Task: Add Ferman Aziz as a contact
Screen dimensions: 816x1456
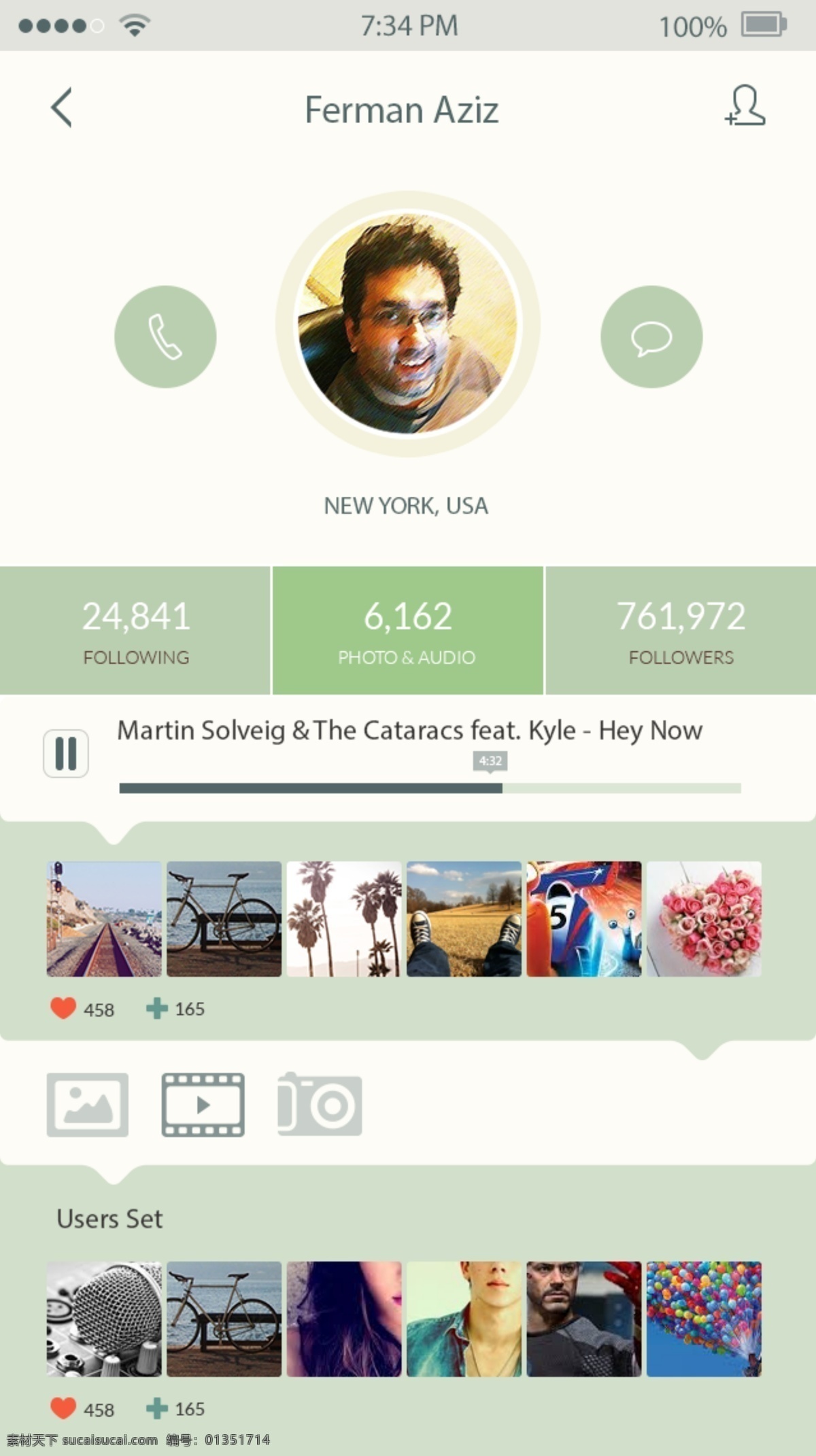Action: 745,106
